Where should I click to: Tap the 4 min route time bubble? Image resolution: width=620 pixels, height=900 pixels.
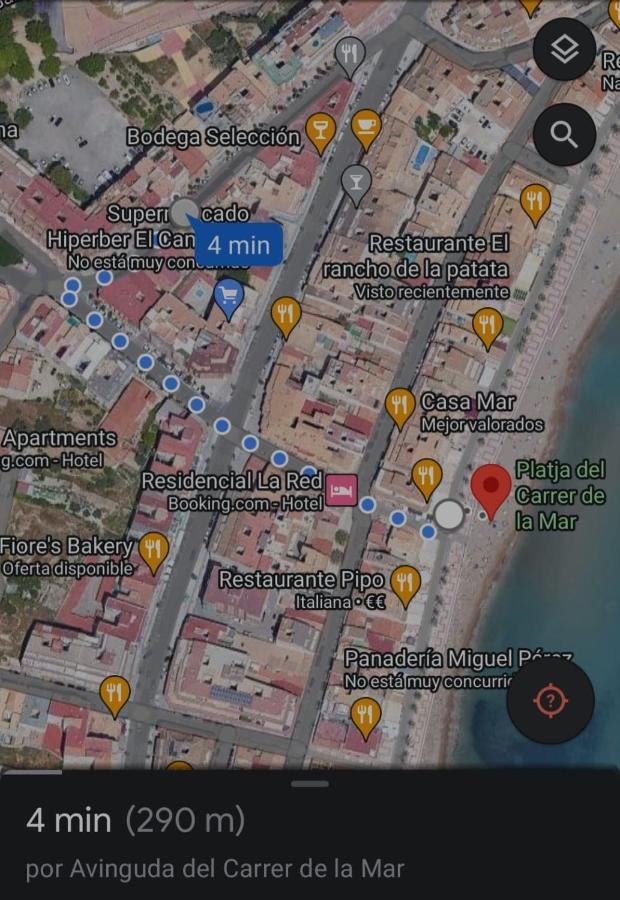[239, 246]
